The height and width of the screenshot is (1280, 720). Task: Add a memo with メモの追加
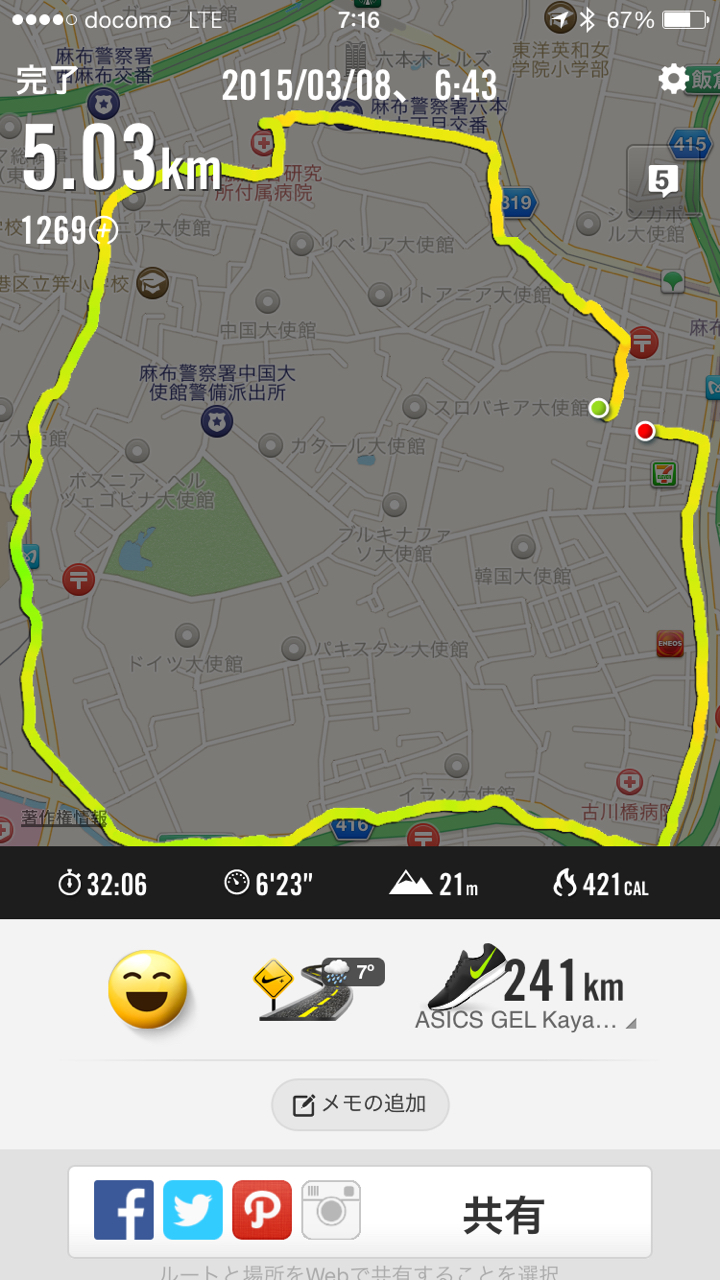click(360, 1104)
